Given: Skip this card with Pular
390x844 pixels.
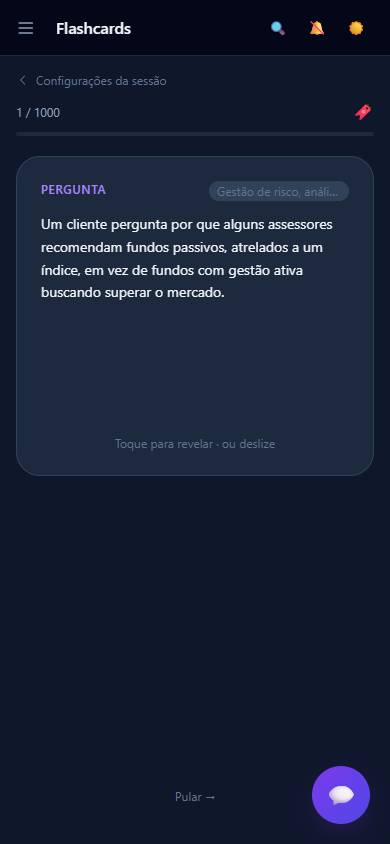Looking at the screenshot, I should [x=195, y=797].
